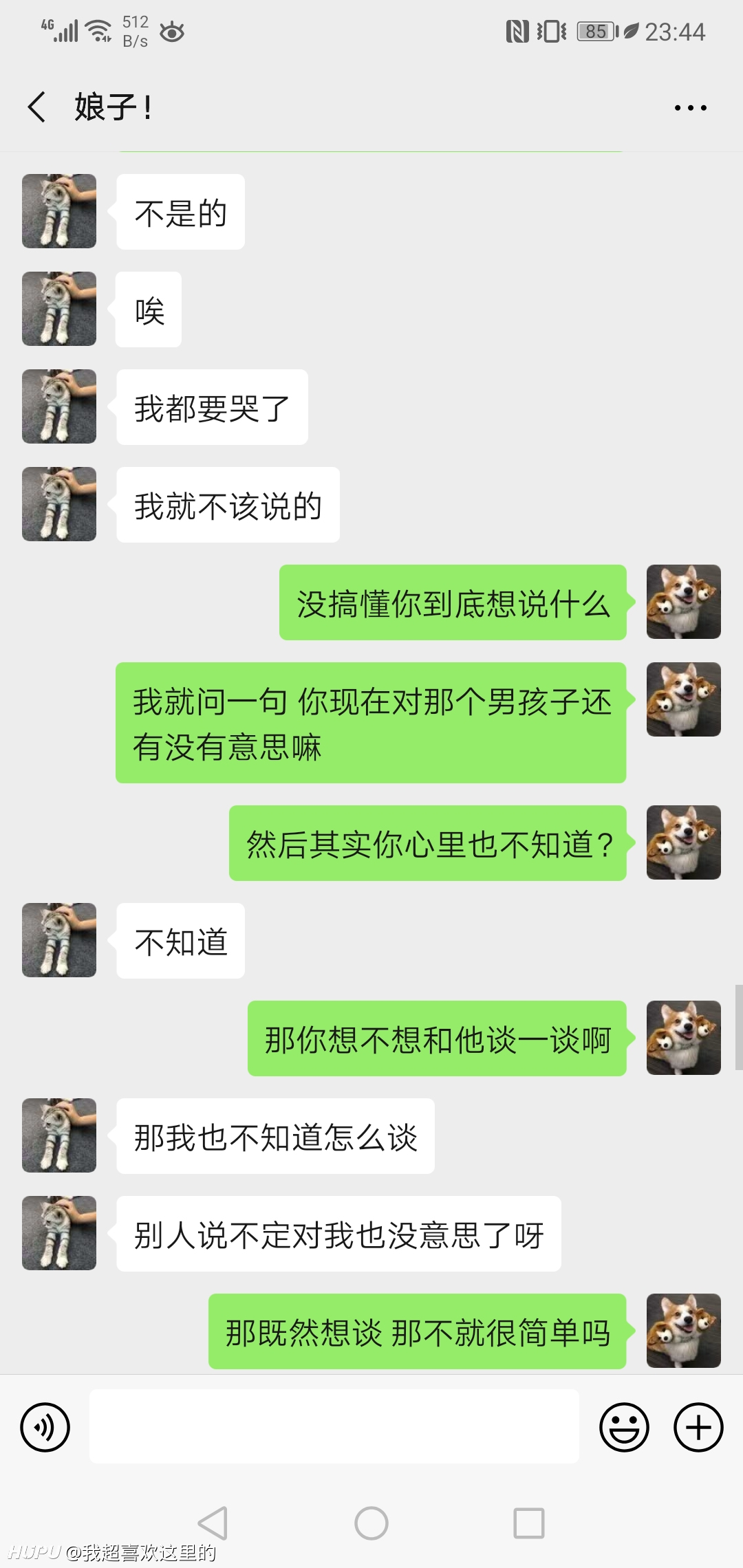
Task: Open the plus attachments menu
Action: tap(698, 1427)
